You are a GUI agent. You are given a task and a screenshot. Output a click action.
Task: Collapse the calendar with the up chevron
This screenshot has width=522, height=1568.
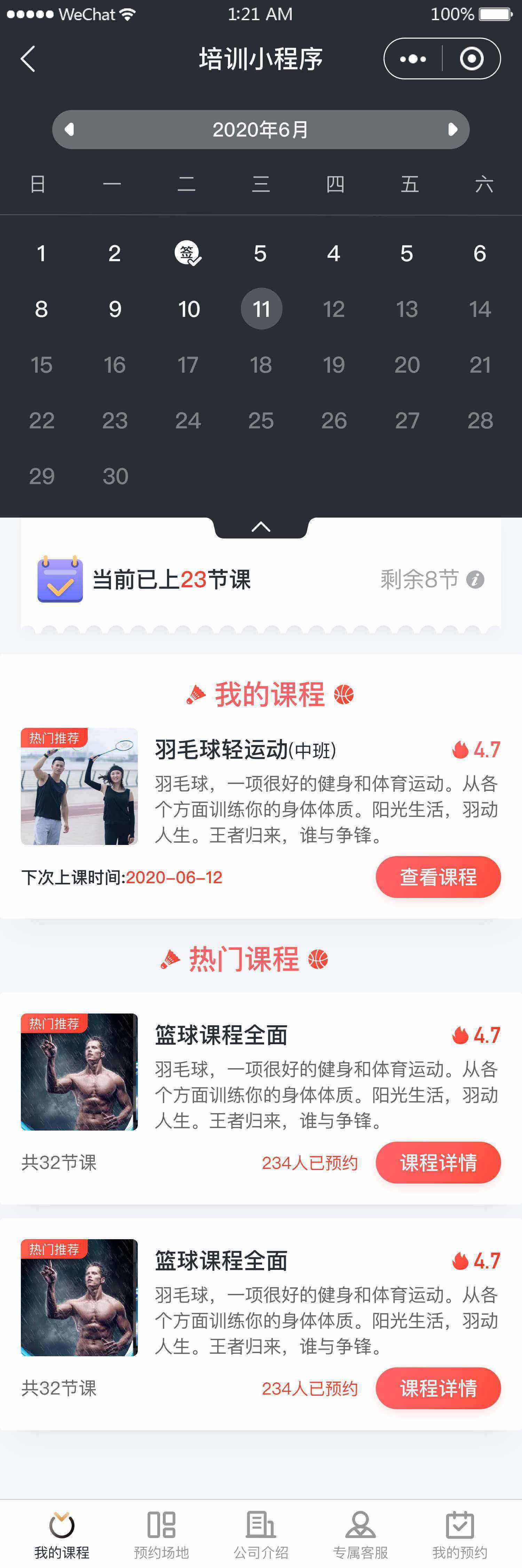261,527
